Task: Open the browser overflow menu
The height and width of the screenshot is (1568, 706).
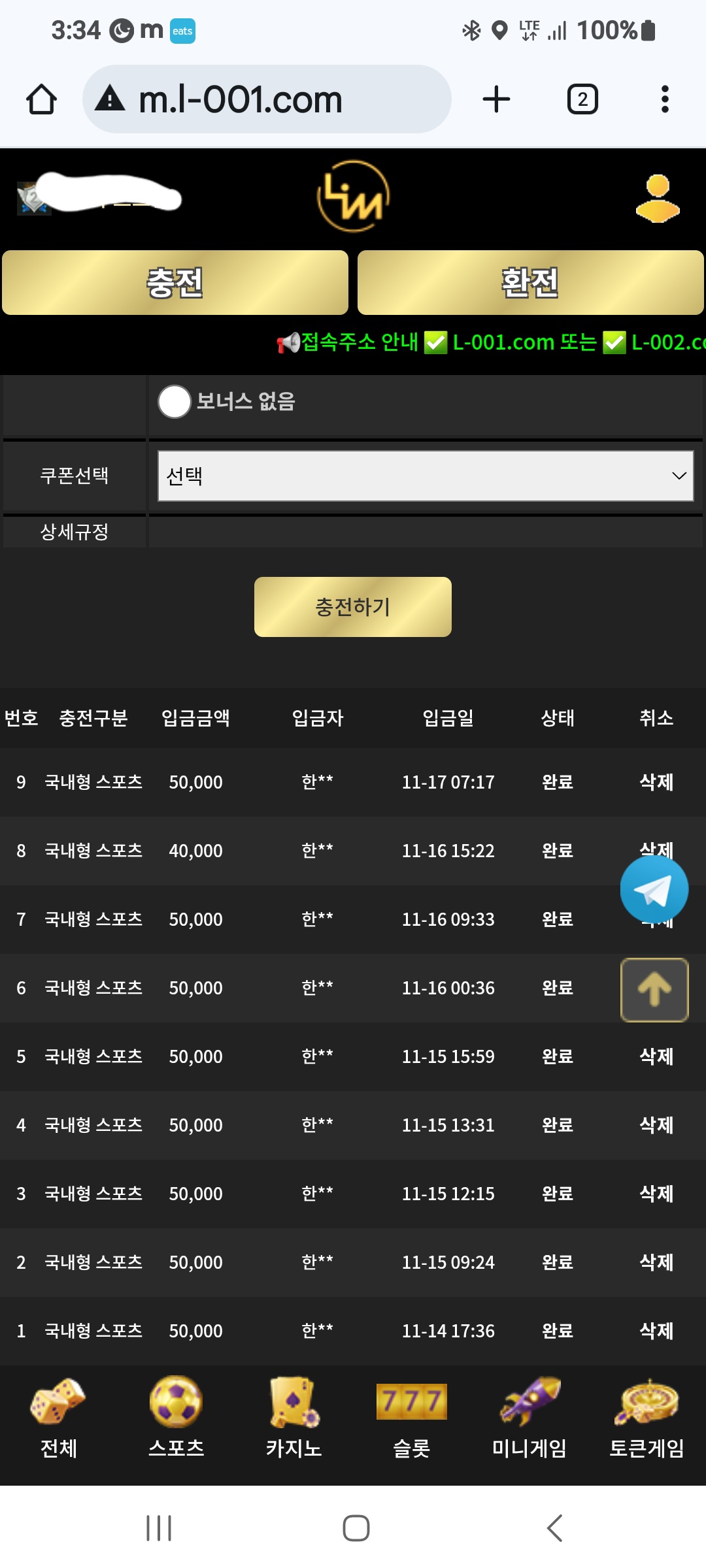Action: click(x=665, y=99)
